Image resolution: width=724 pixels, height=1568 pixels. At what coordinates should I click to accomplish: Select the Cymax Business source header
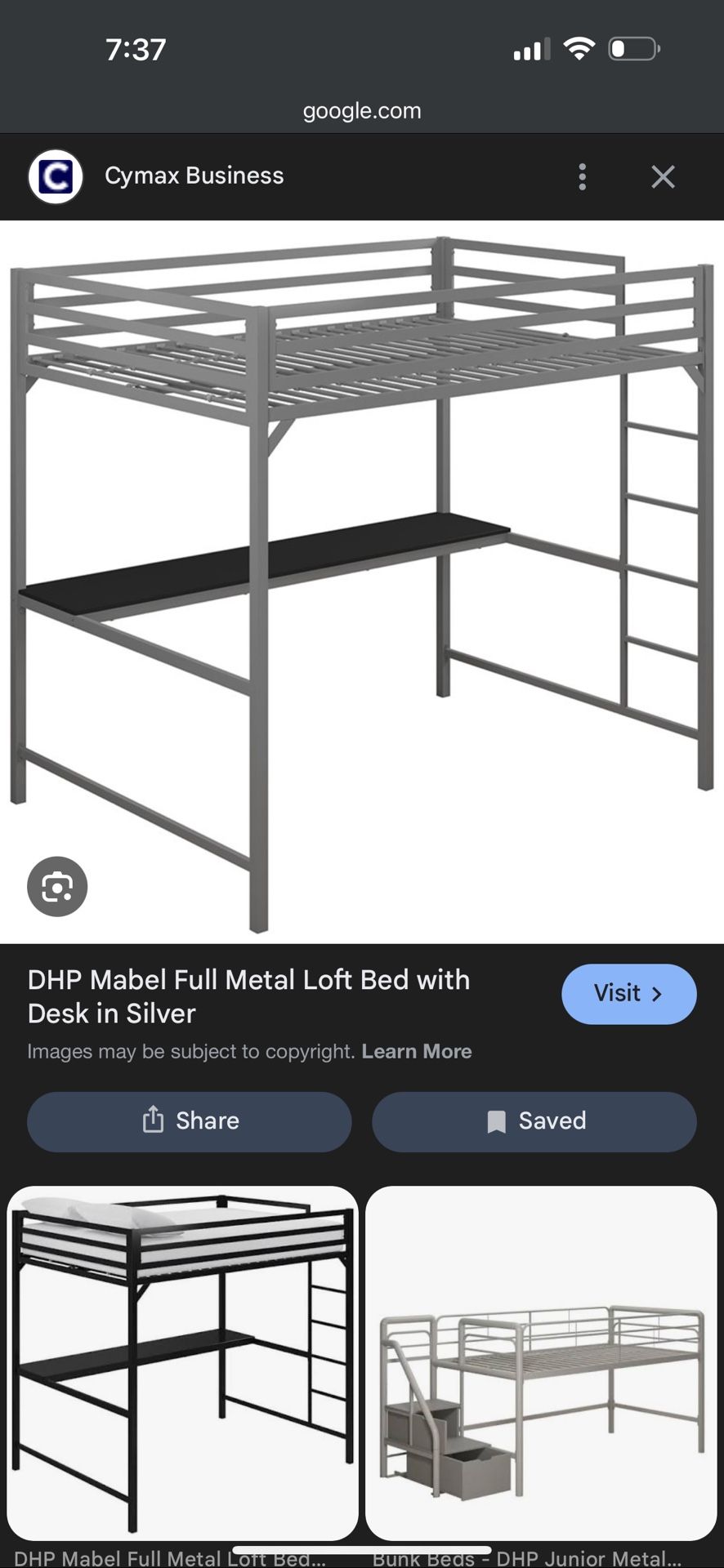point(194,175)
